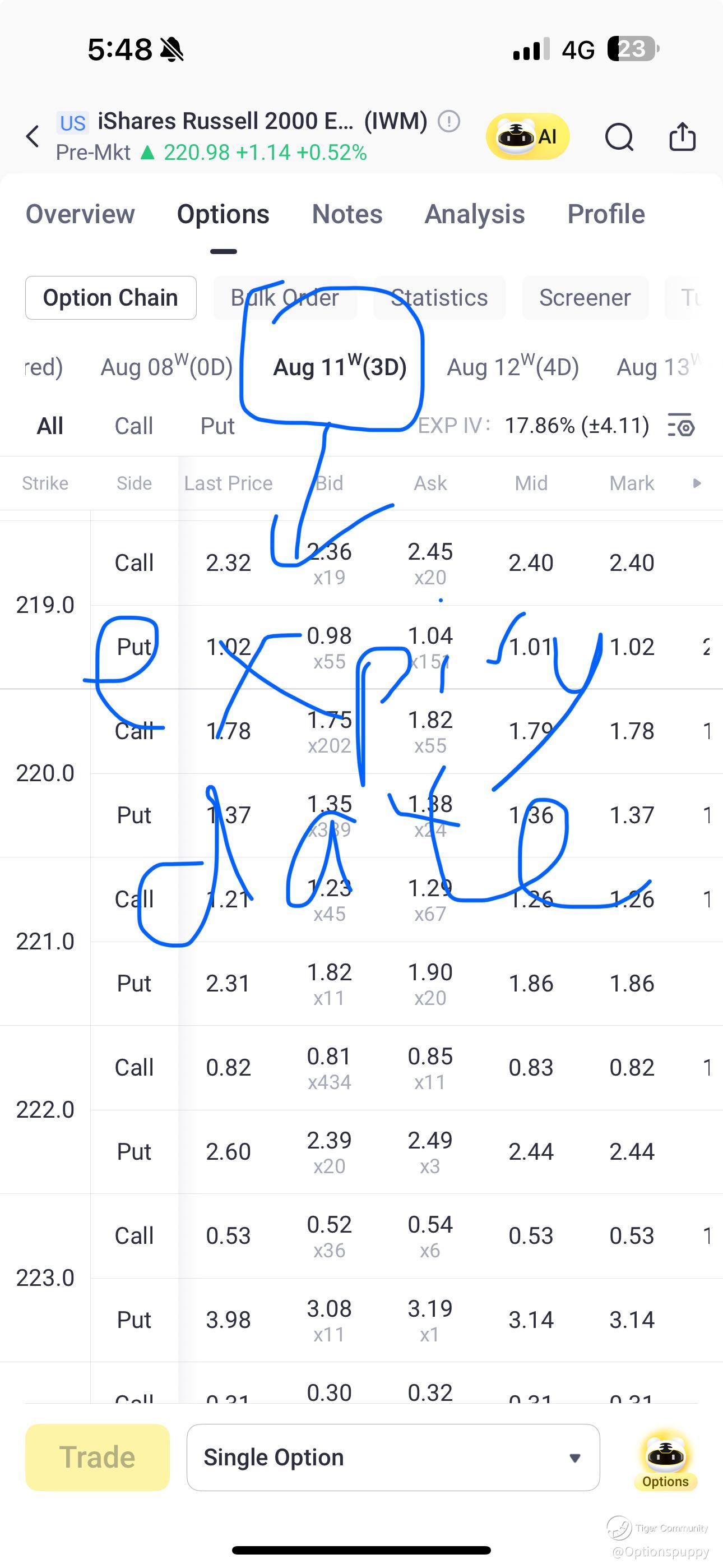The image size is (723, 1568).
Task: Select the Aug 08 (0D) expiry
Action: pos(167,367)
